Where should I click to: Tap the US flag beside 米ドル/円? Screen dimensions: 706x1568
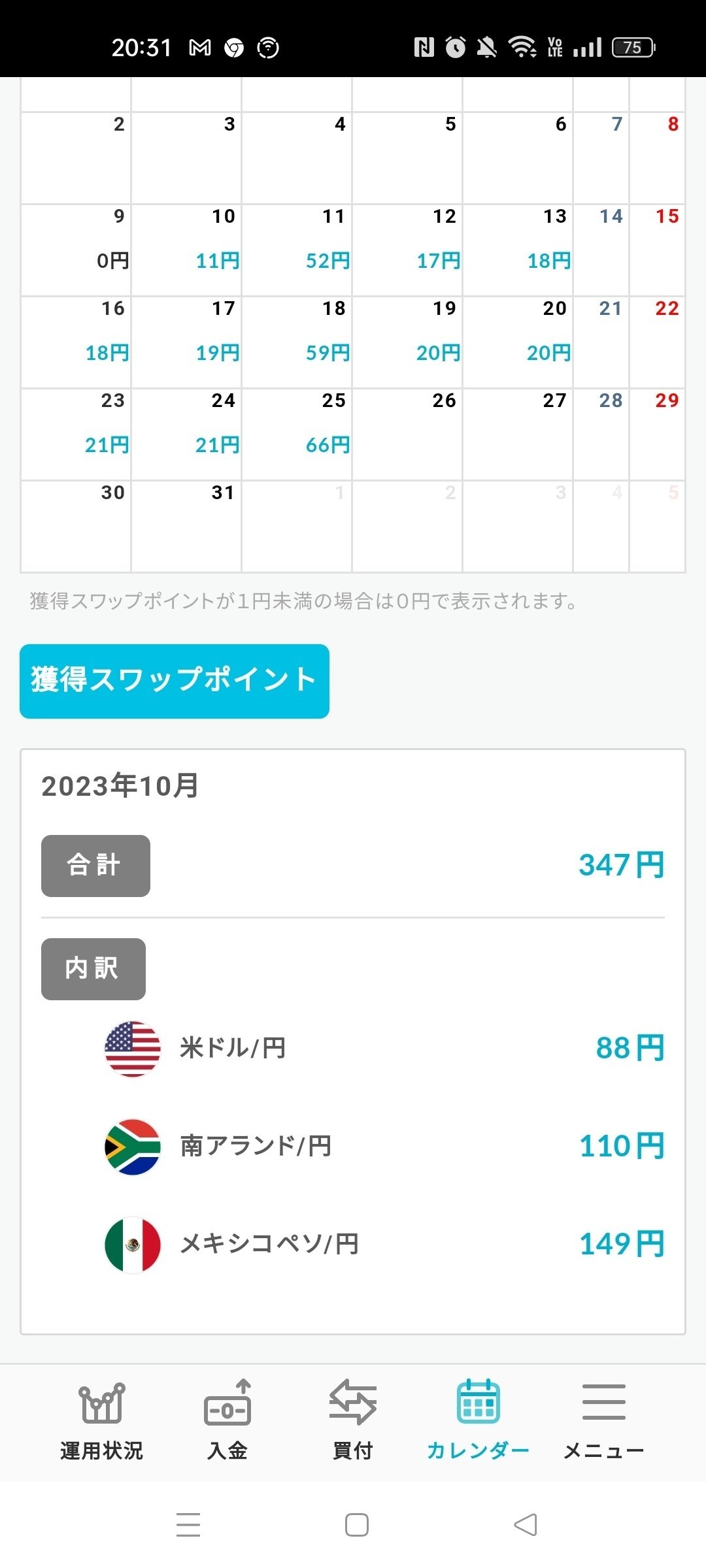131,1049
